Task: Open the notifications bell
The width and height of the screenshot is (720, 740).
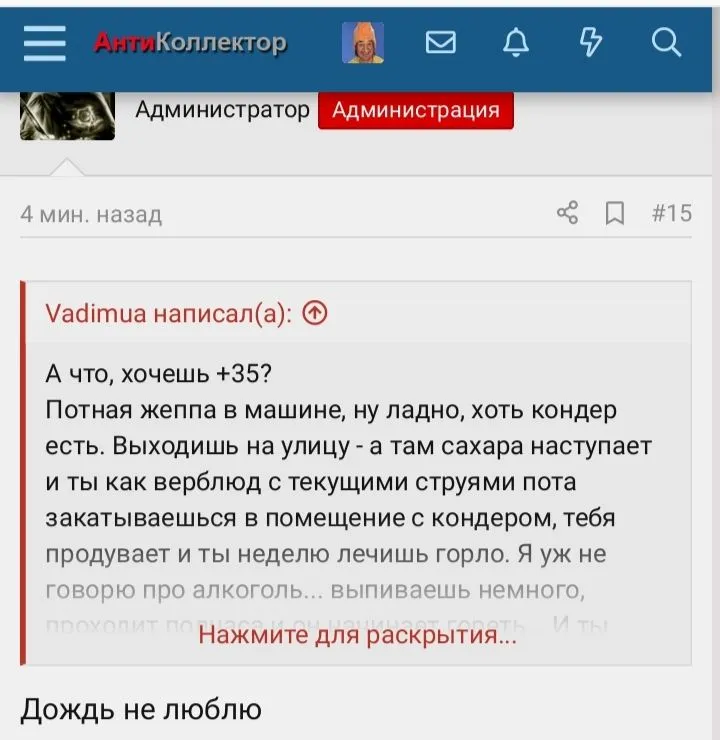Action: point(516,43)
